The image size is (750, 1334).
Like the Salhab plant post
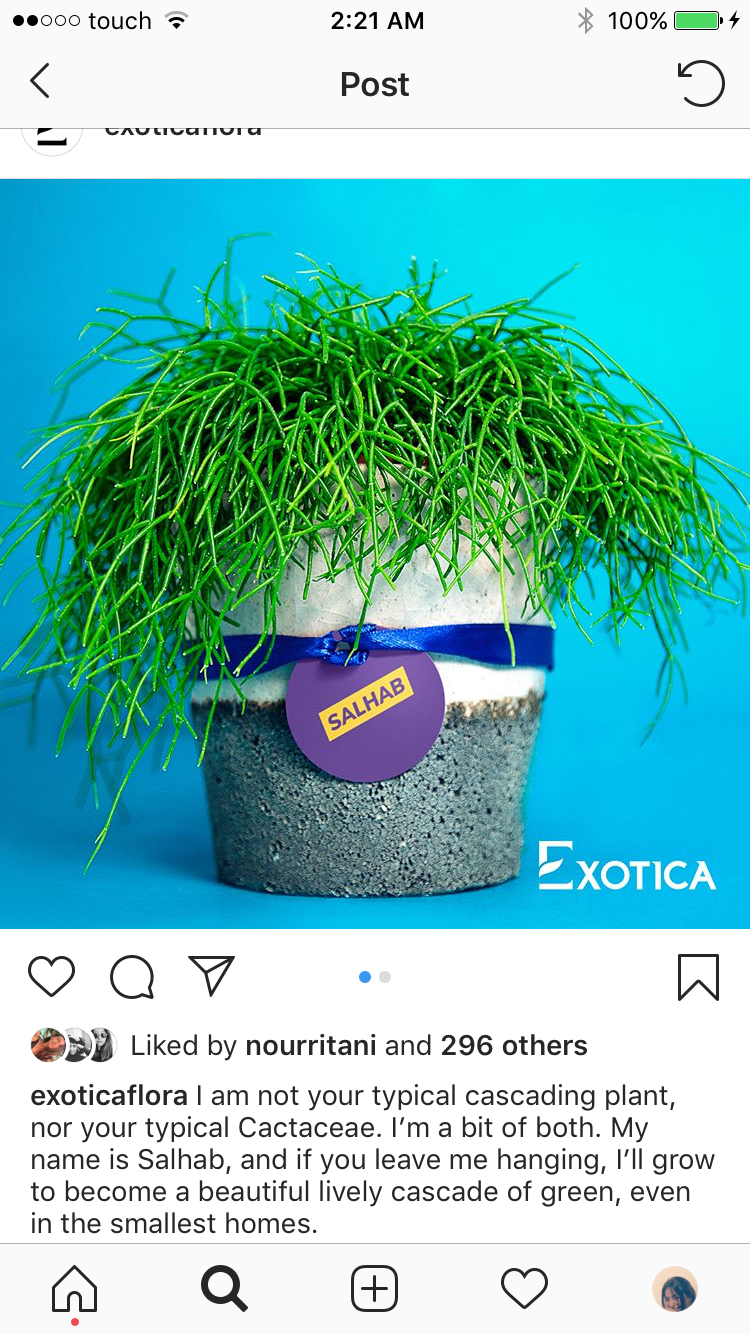point(52,977)
